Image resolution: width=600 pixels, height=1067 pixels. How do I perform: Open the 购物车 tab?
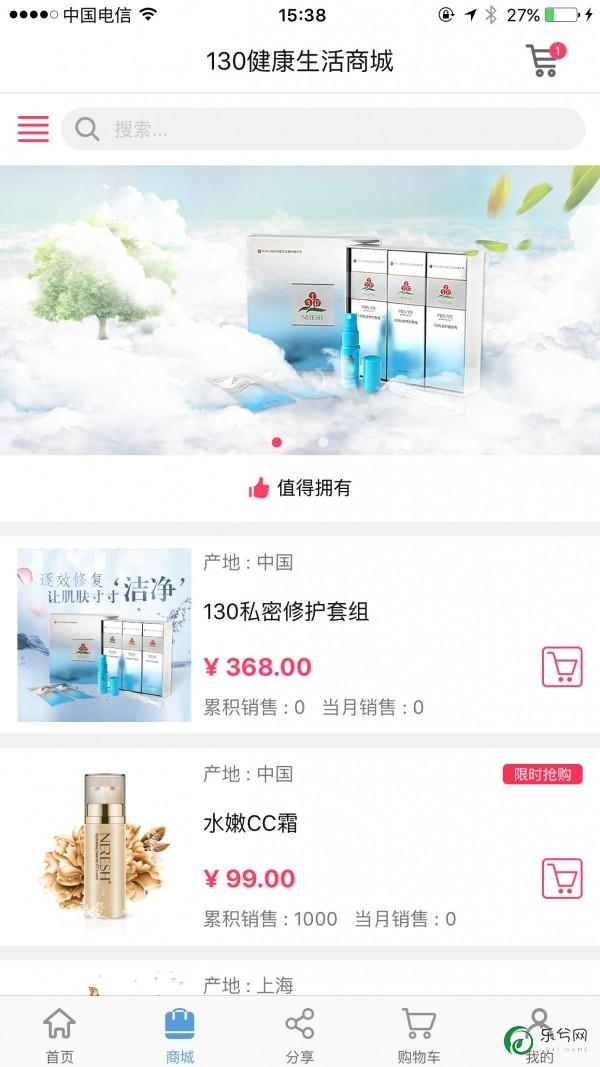[x=420, y=1033]
